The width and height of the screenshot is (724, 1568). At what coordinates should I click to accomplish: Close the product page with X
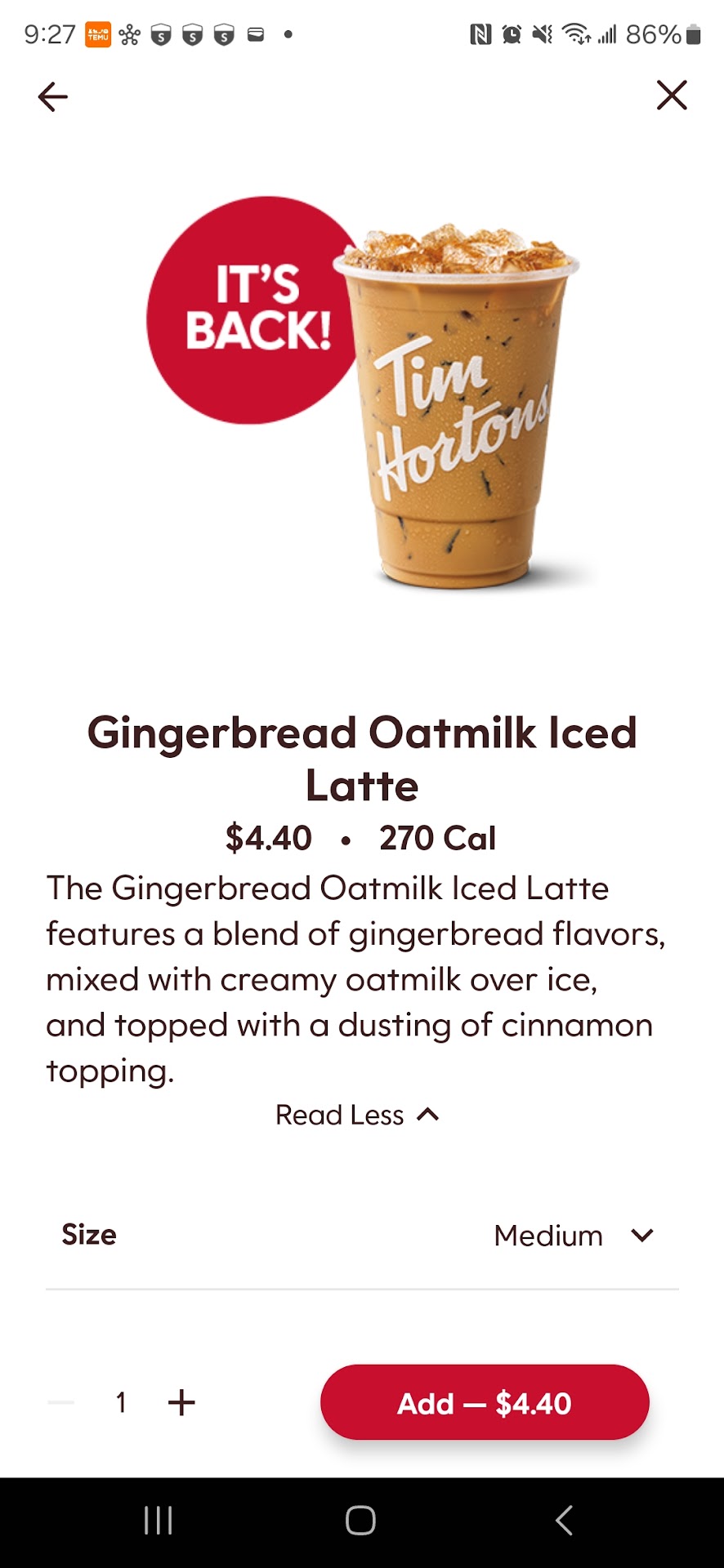[x=672, y=96]
